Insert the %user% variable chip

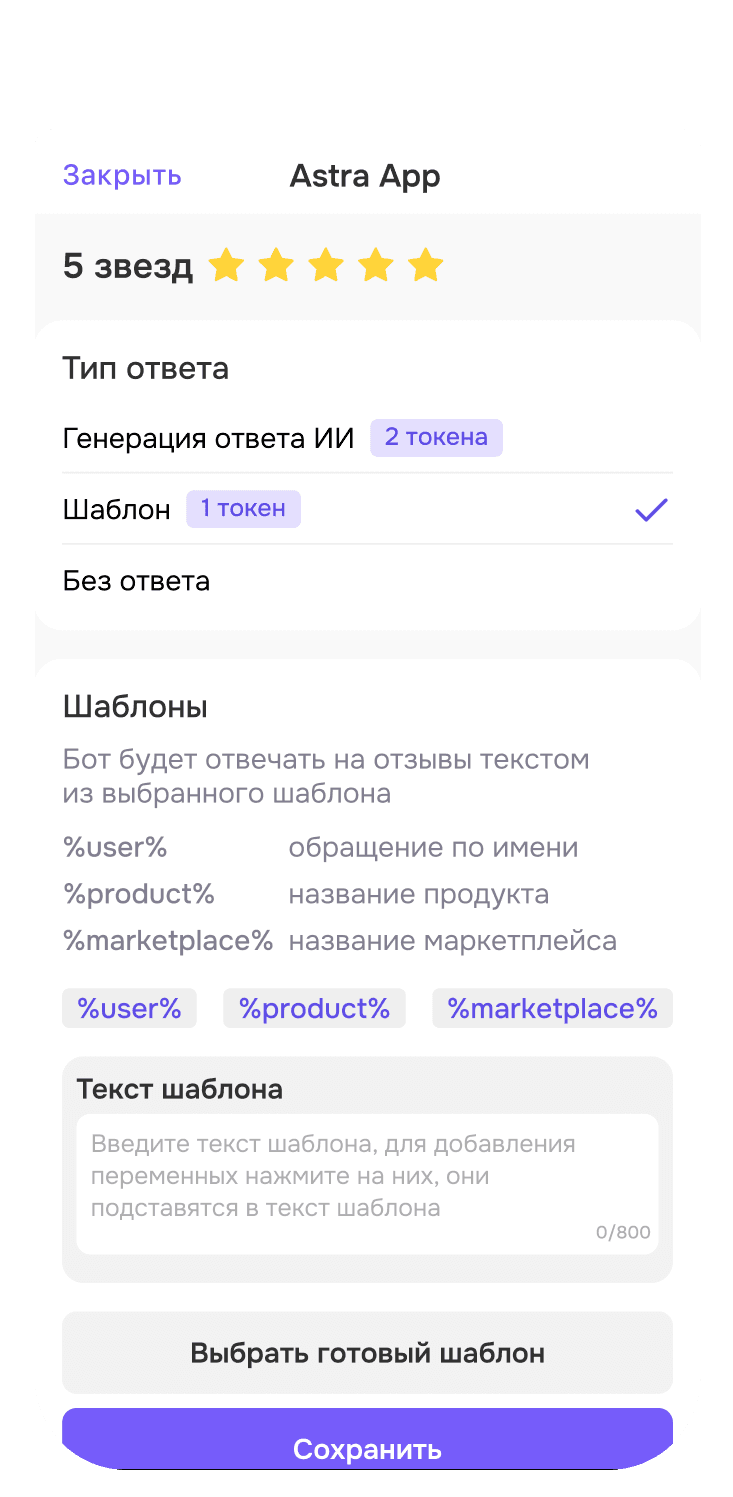click(129, 1008)
